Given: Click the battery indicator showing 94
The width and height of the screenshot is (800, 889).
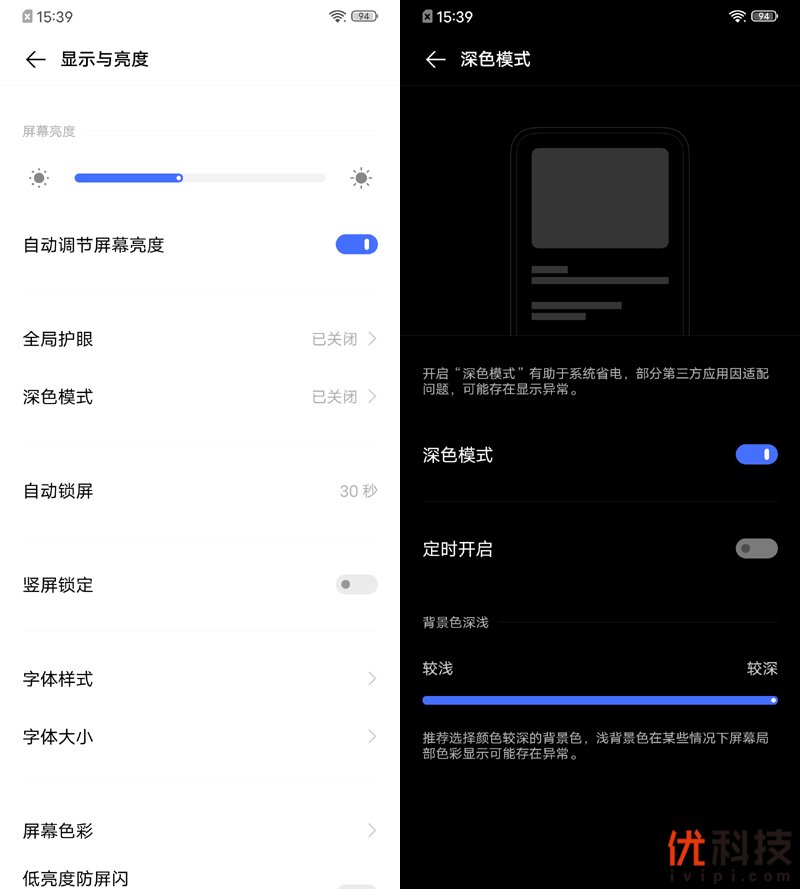Looking at the screenshot, I should point(362,16).
